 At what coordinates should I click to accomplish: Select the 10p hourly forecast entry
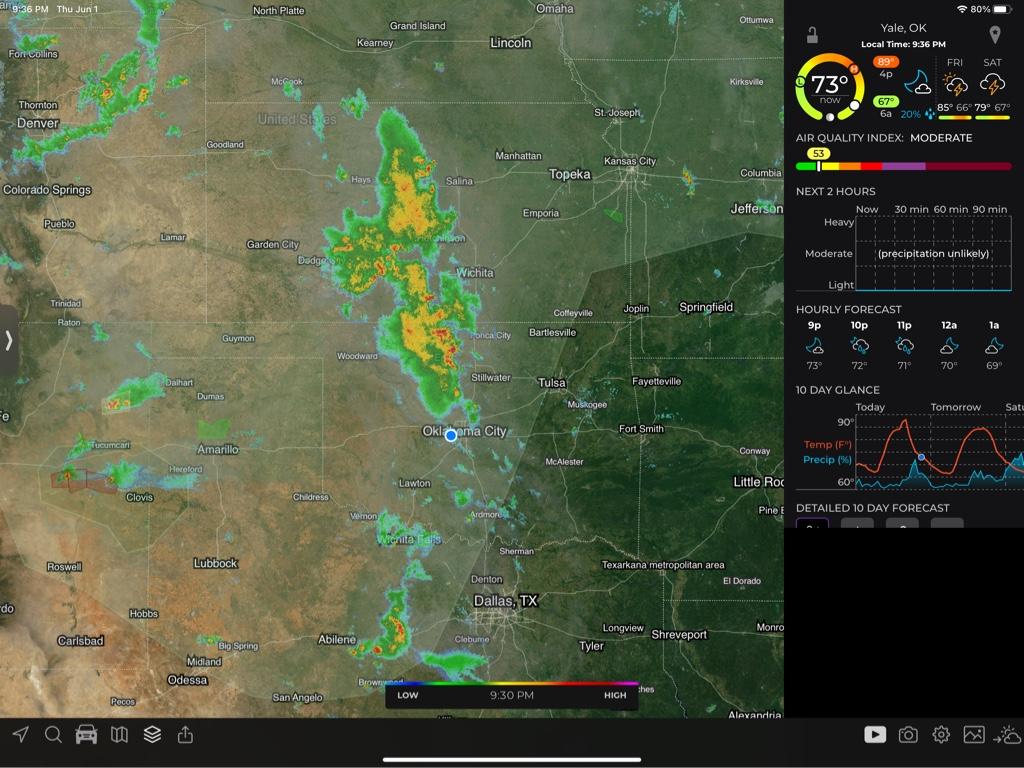pos(859,345)
